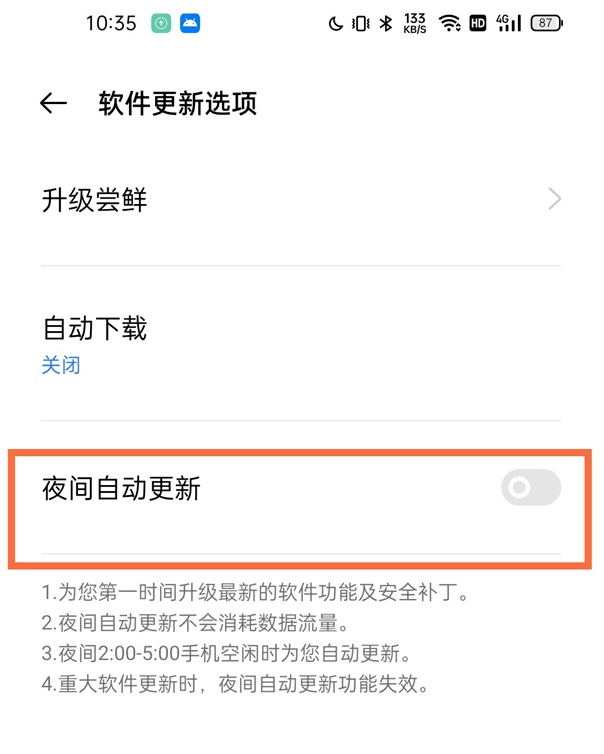This screenshot has width=604, height=754.
Task: Open the 升级尝鲜 option
Action: [x=300, y=199]
